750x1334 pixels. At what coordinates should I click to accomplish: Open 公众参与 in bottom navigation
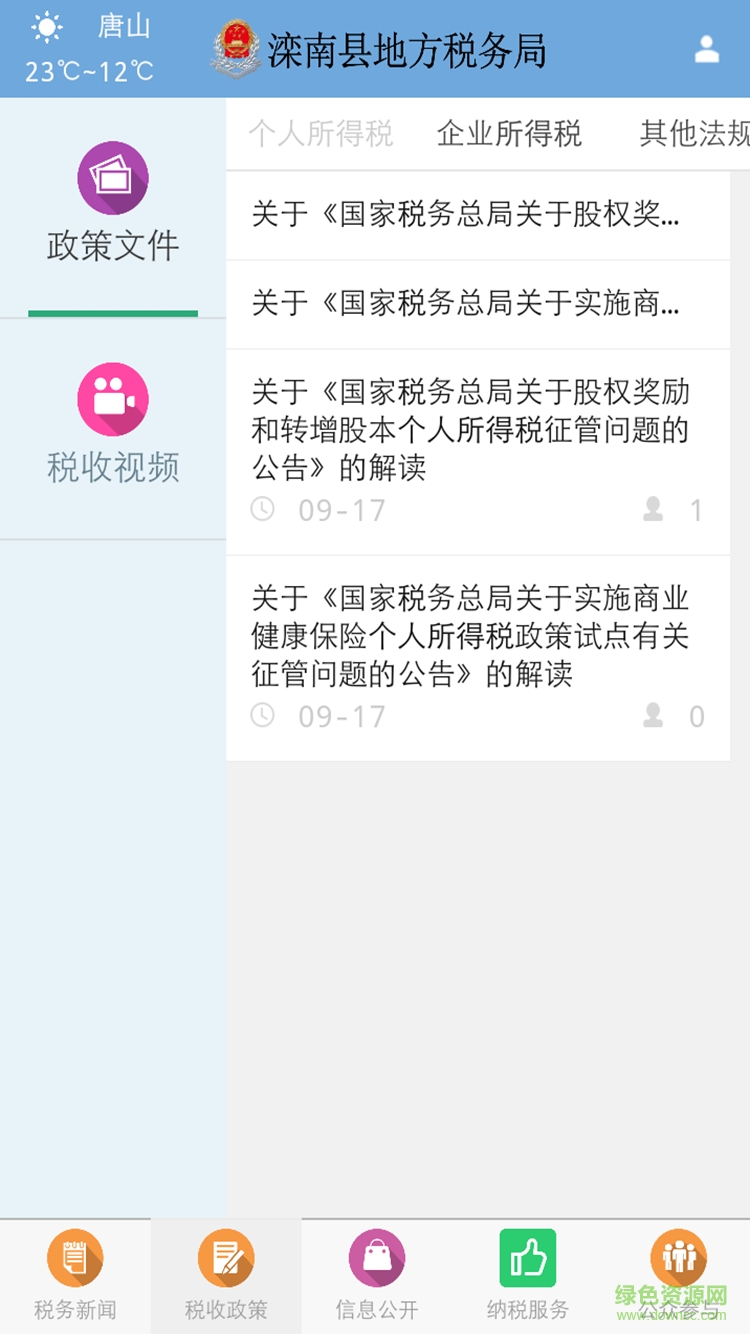click(x=679, y=1275)
